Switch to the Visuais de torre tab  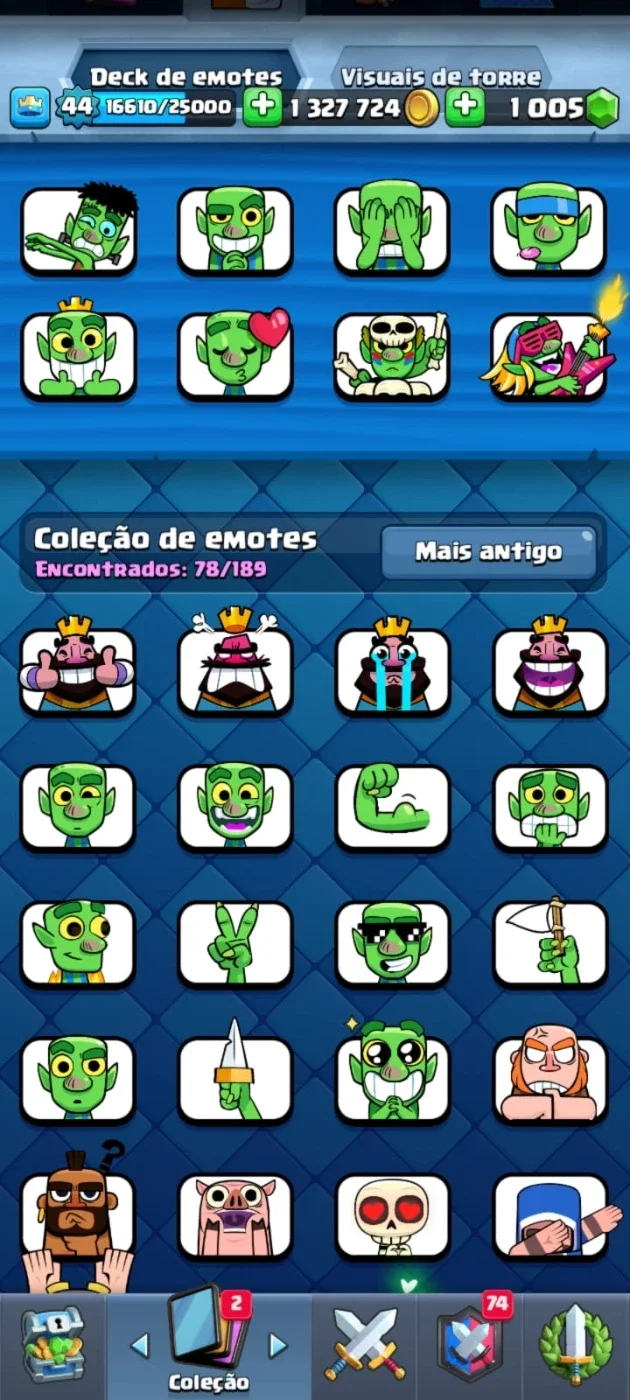[441, 76]
